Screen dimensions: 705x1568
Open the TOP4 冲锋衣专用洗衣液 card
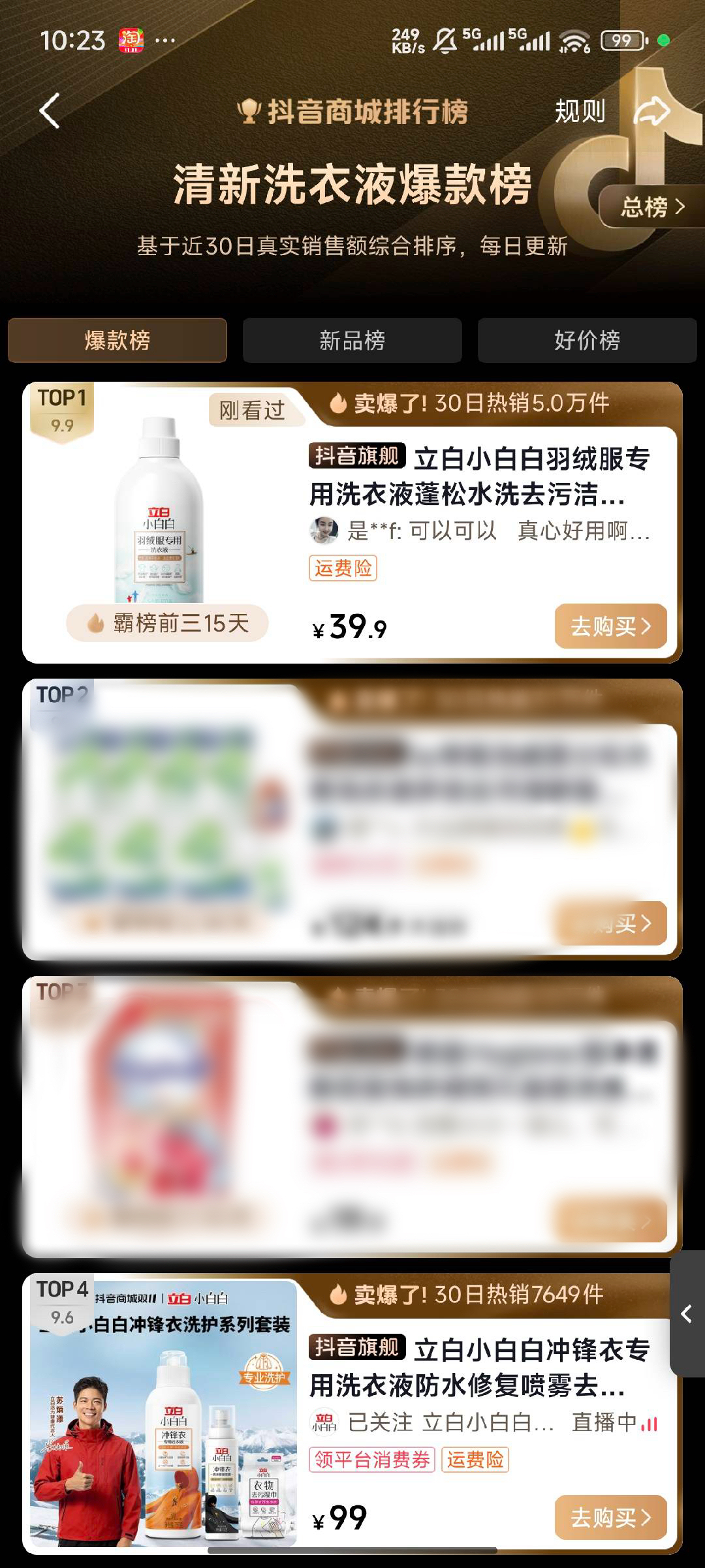(479, 1367)
